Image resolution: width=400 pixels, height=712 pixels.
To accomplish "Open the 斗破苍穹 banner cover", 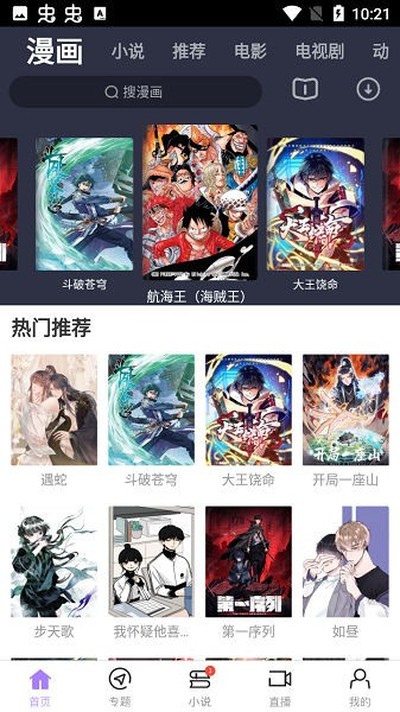I will tap(84, 204).
